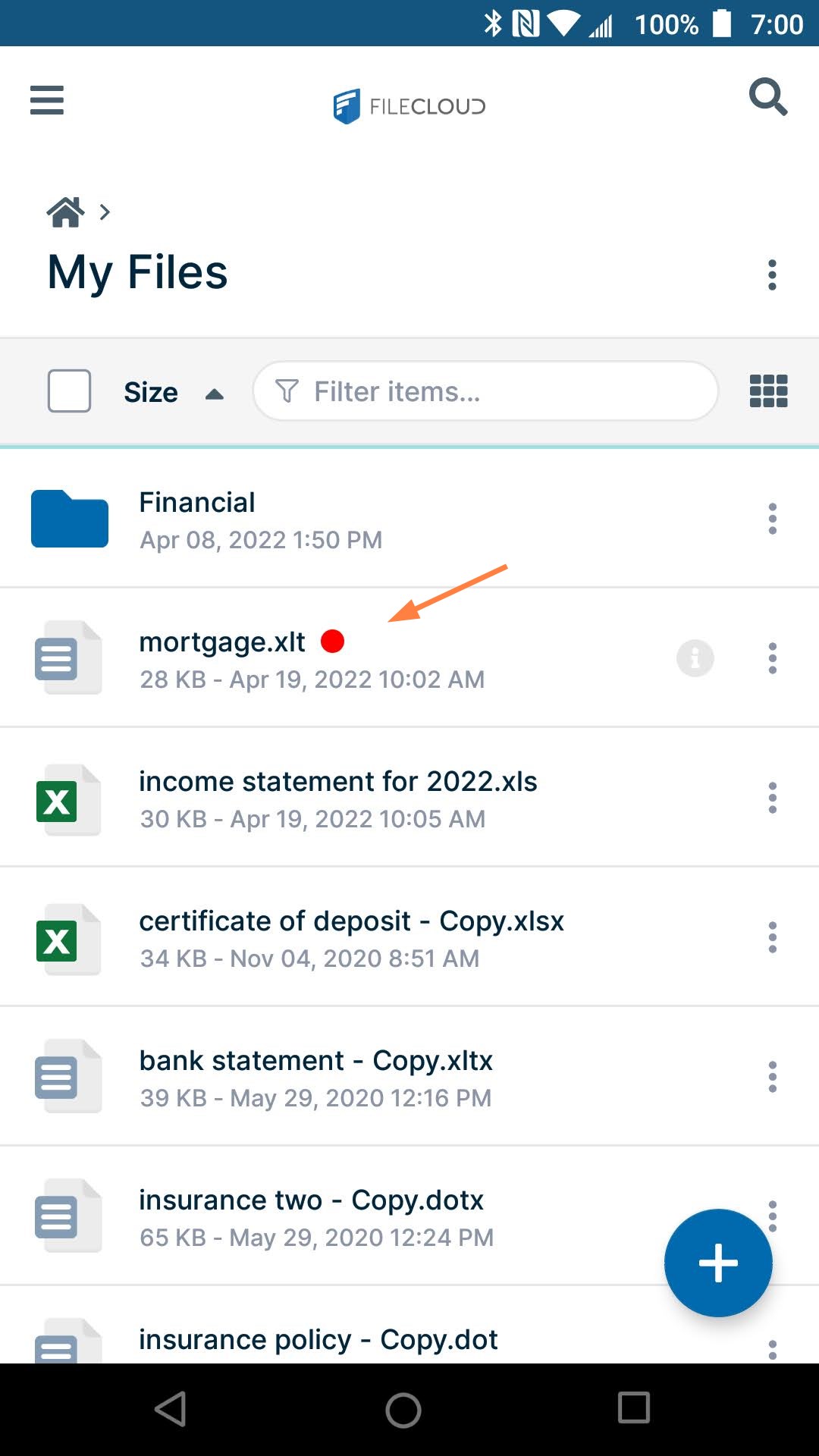Viewport: 819px width, 1456px height.
Task: Open options for certificate of deposit - Copy.xlsx
Action: pyautogui.click(x=772, y=937)
